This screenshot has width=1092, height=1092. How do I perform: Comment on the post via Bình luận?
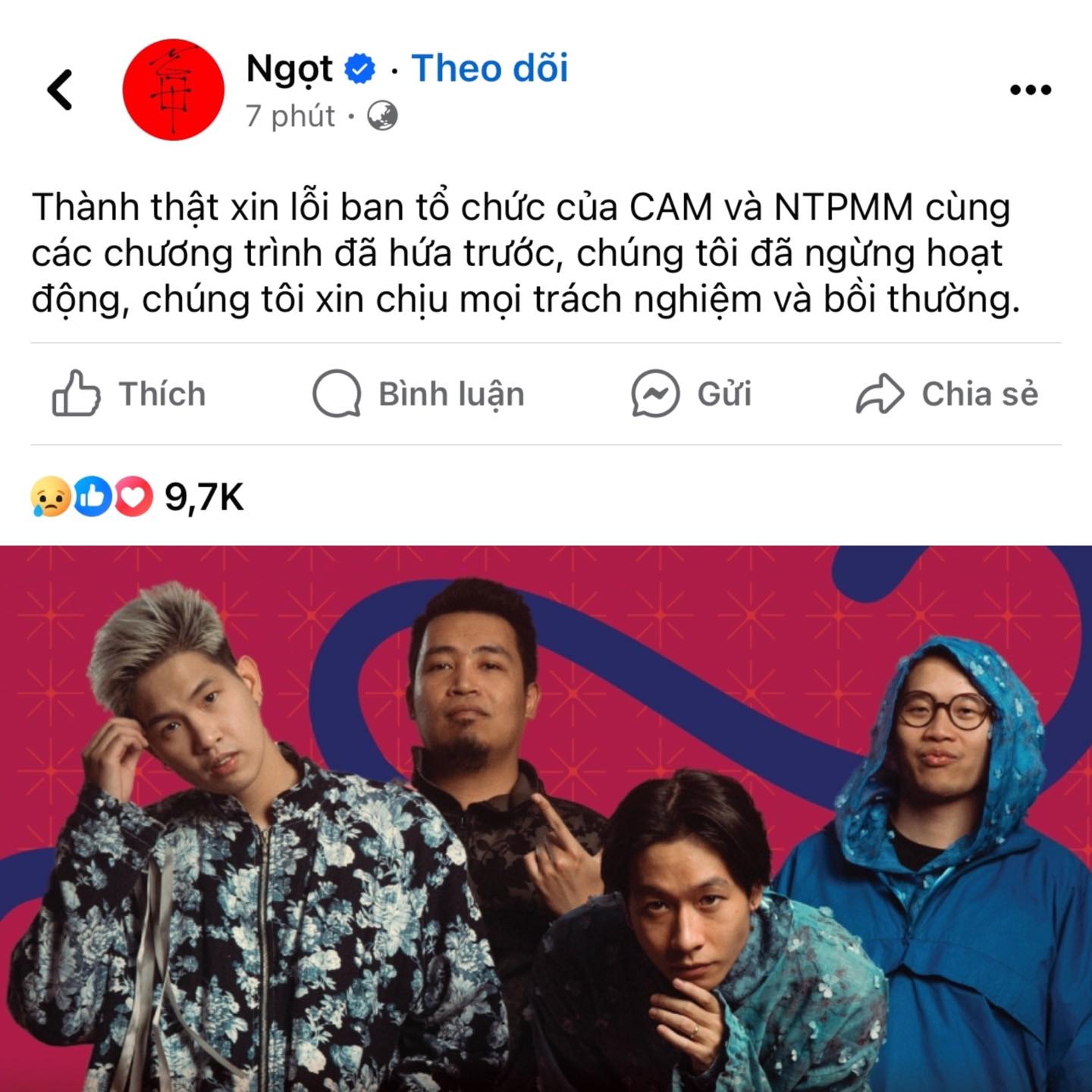(419, 394)
